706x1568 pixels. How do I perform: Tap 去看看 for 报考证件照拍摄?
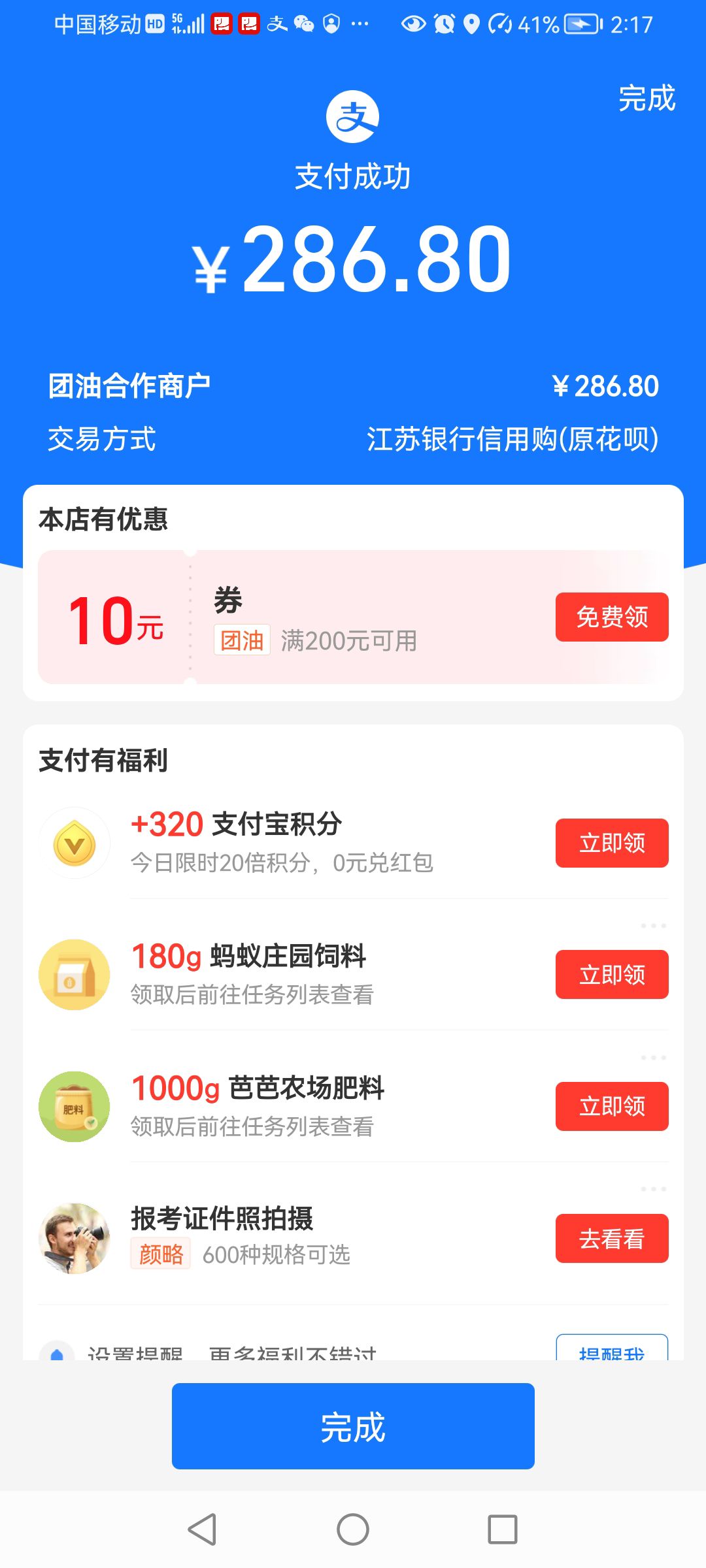pyautogui.click(x=612, y=1238)
